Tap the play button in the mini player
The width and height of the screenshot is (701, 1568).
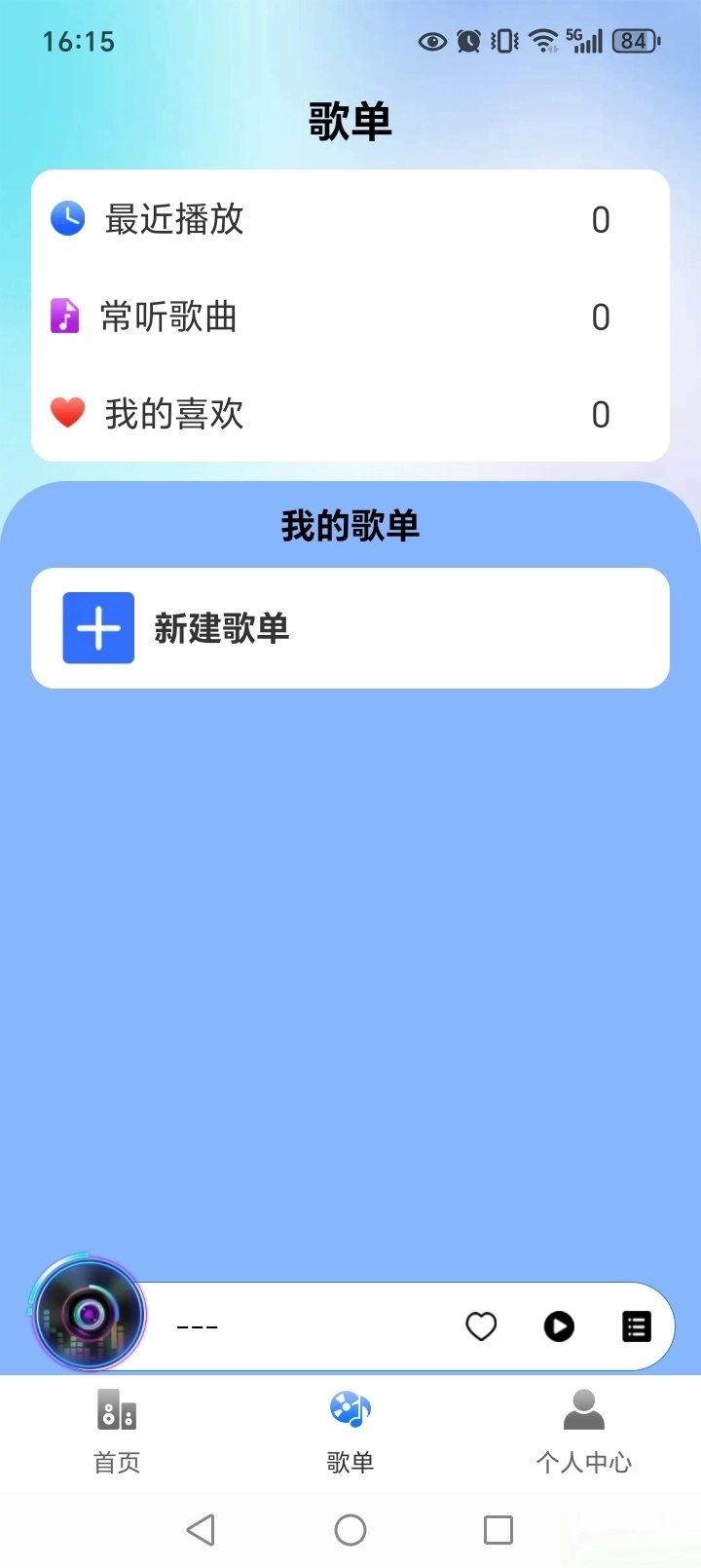click(559, 1326)
